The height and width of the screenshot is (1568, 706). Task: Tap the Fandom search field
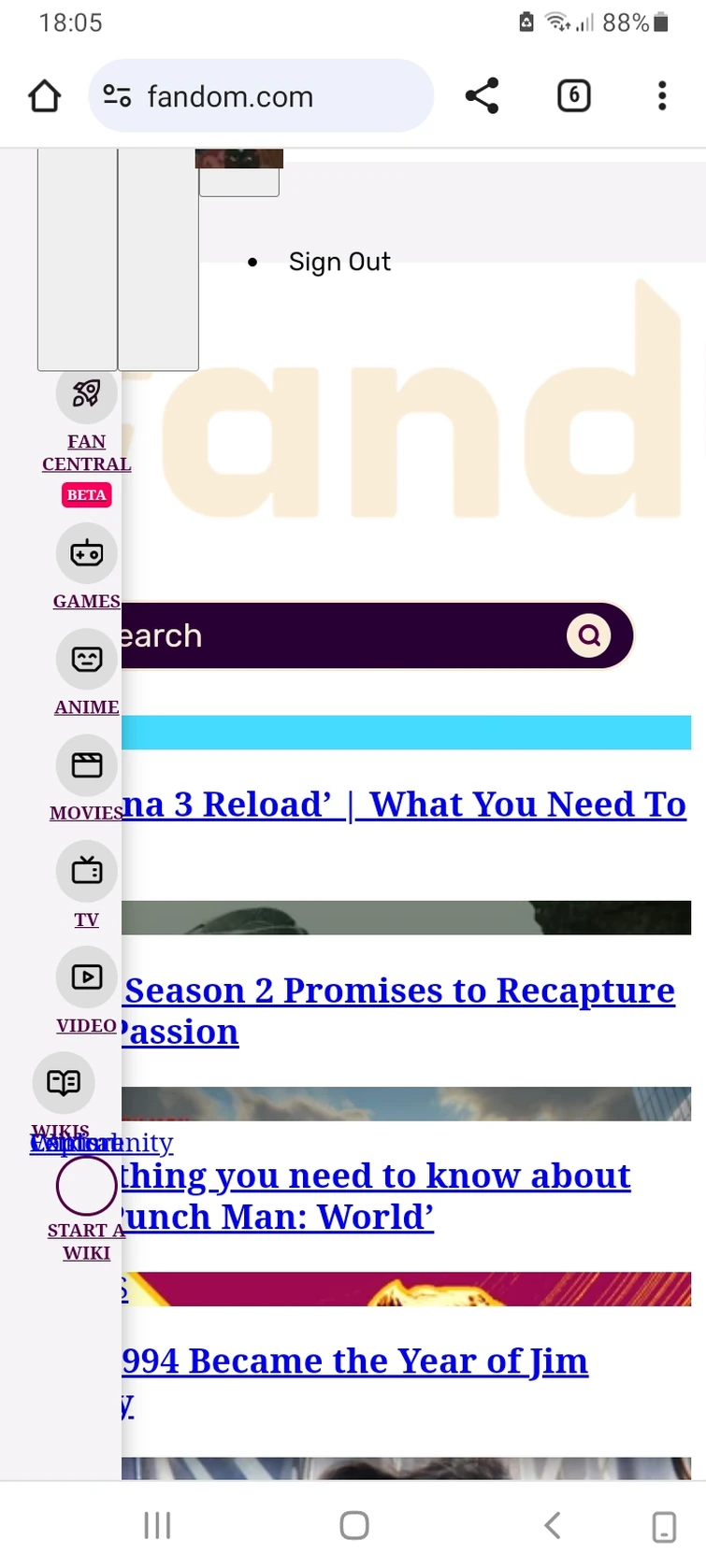(337, 636)
